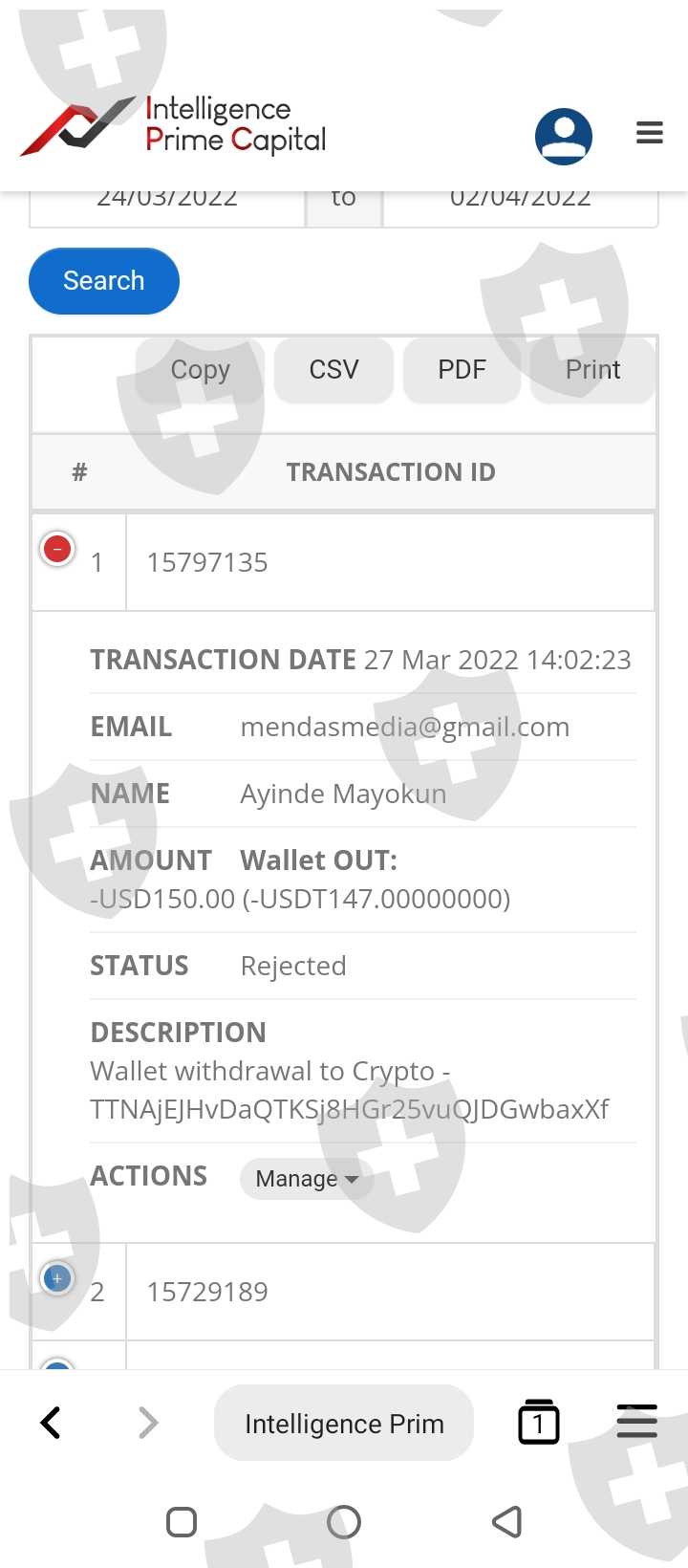Tap the Intelligence Prim address bar
The height and width of the screenshot is (1568, 688).
(344, 1423)
